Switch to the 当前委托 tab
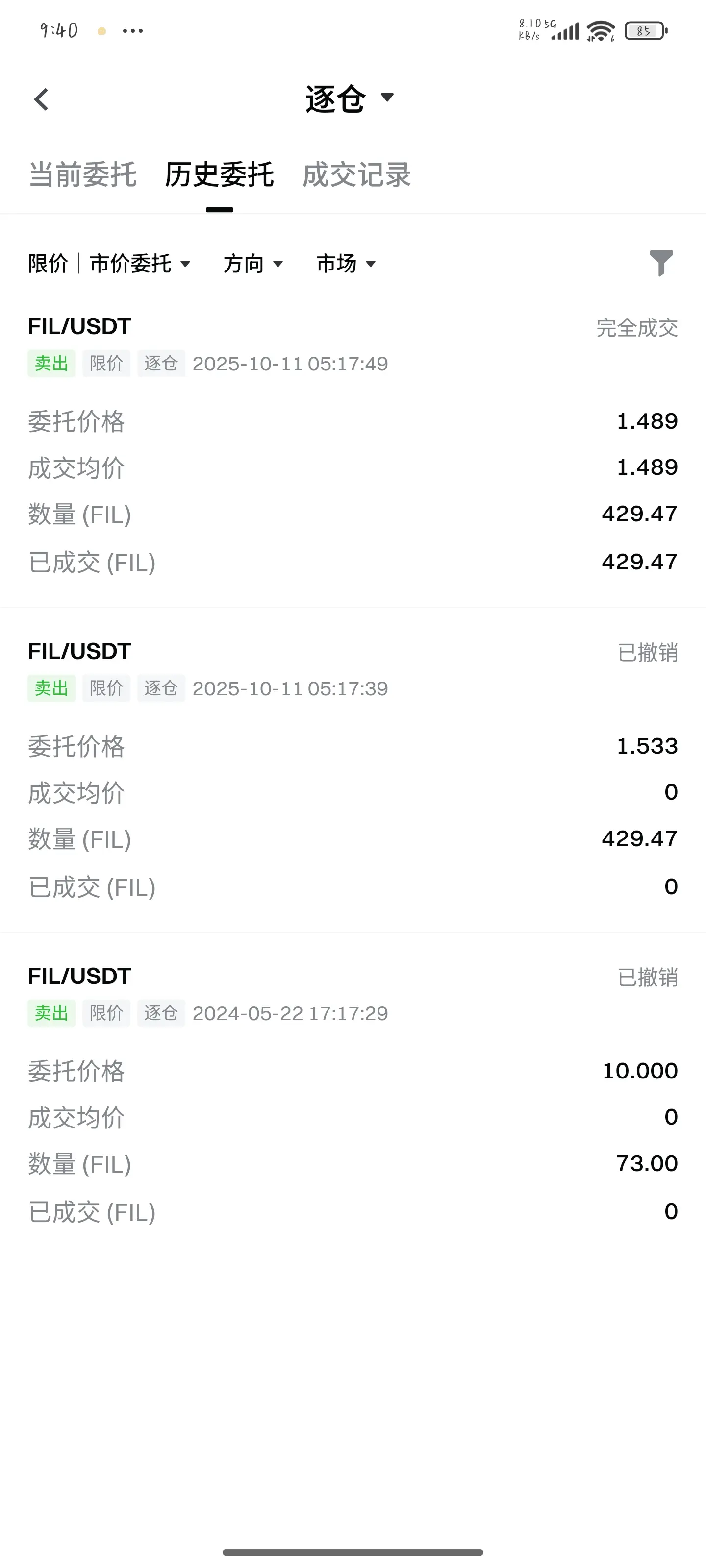The width and height of the screenshot is (706, 1568). 83,175
